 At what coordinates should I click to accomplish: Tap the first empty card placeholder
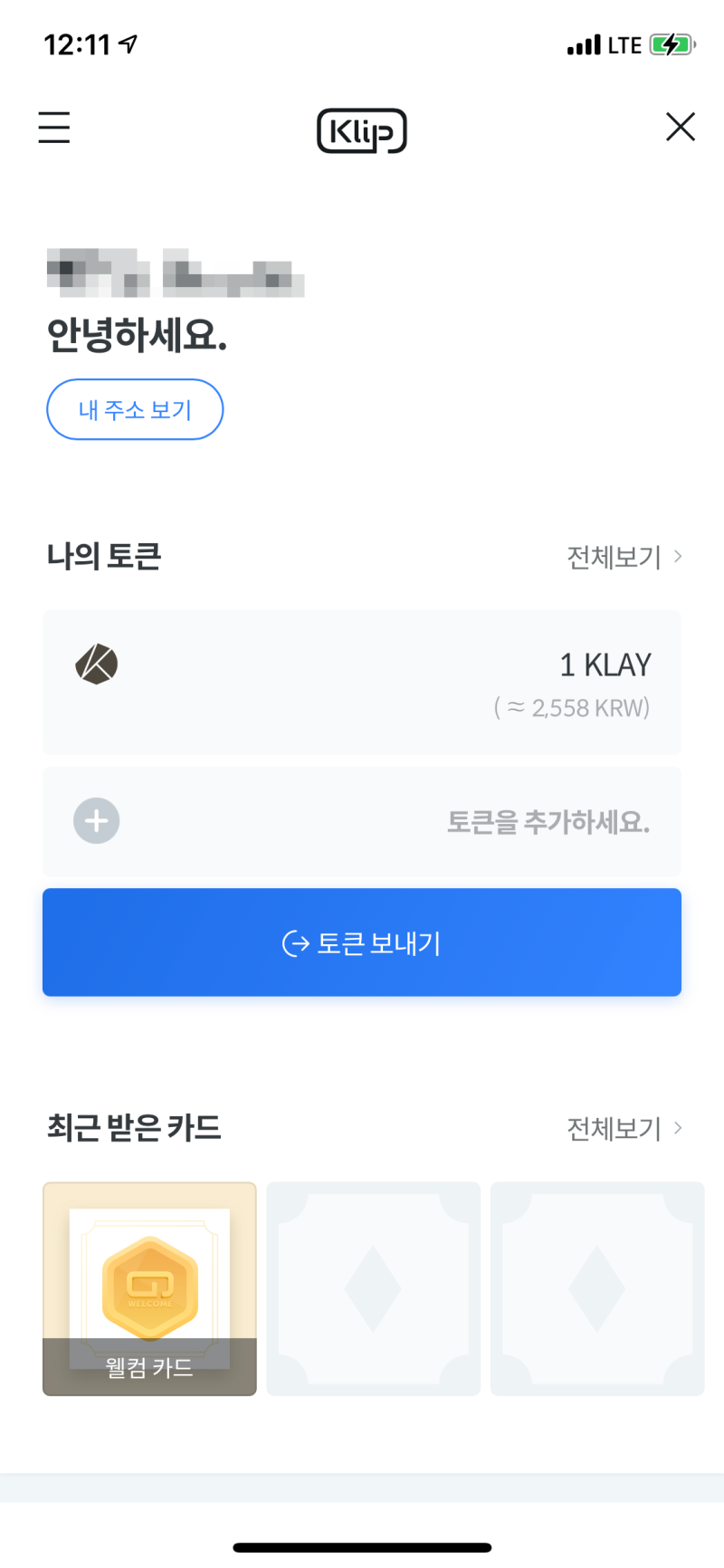pyautogui.click(x=373, y=1287)
